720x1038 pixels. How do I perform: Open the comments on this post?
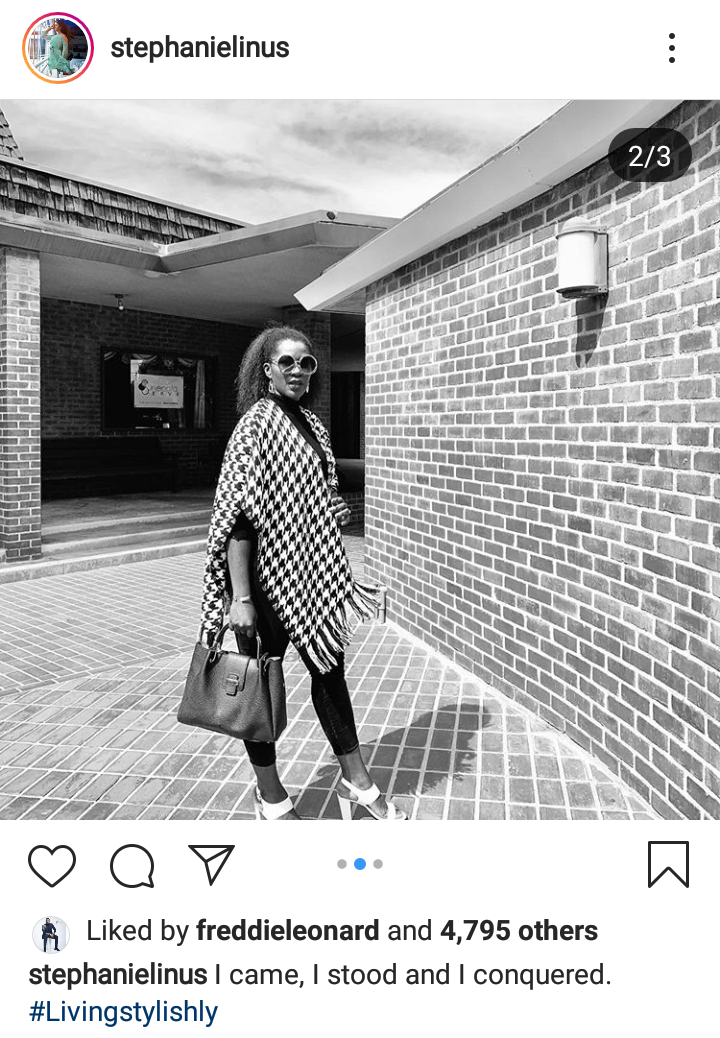tap(132, 865)
